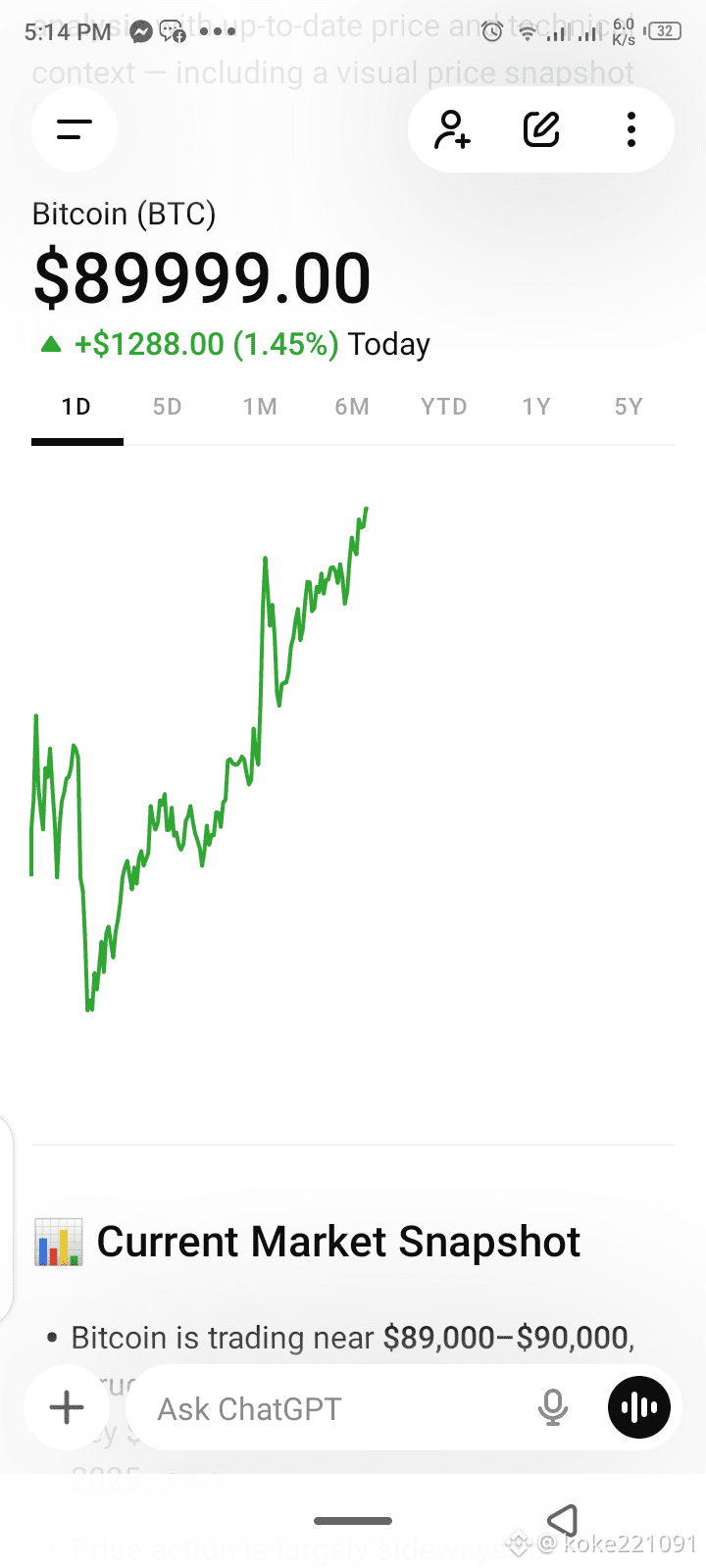Open the three-dot overflow menu
Viewport: 706px width, 1568px height.
click(x=631, y=129)
